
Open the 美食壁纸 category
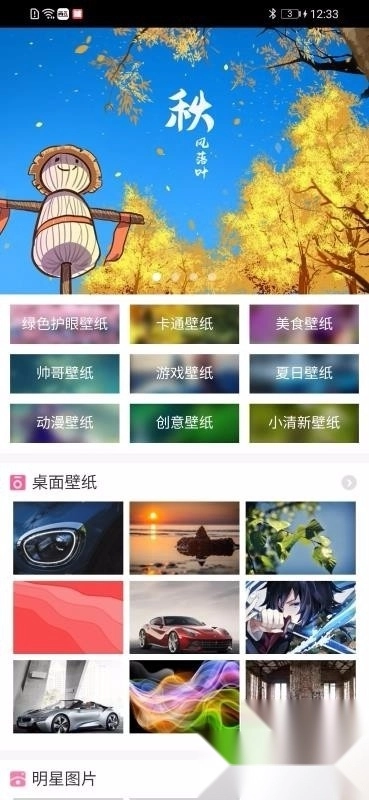(x=304, y=324)
